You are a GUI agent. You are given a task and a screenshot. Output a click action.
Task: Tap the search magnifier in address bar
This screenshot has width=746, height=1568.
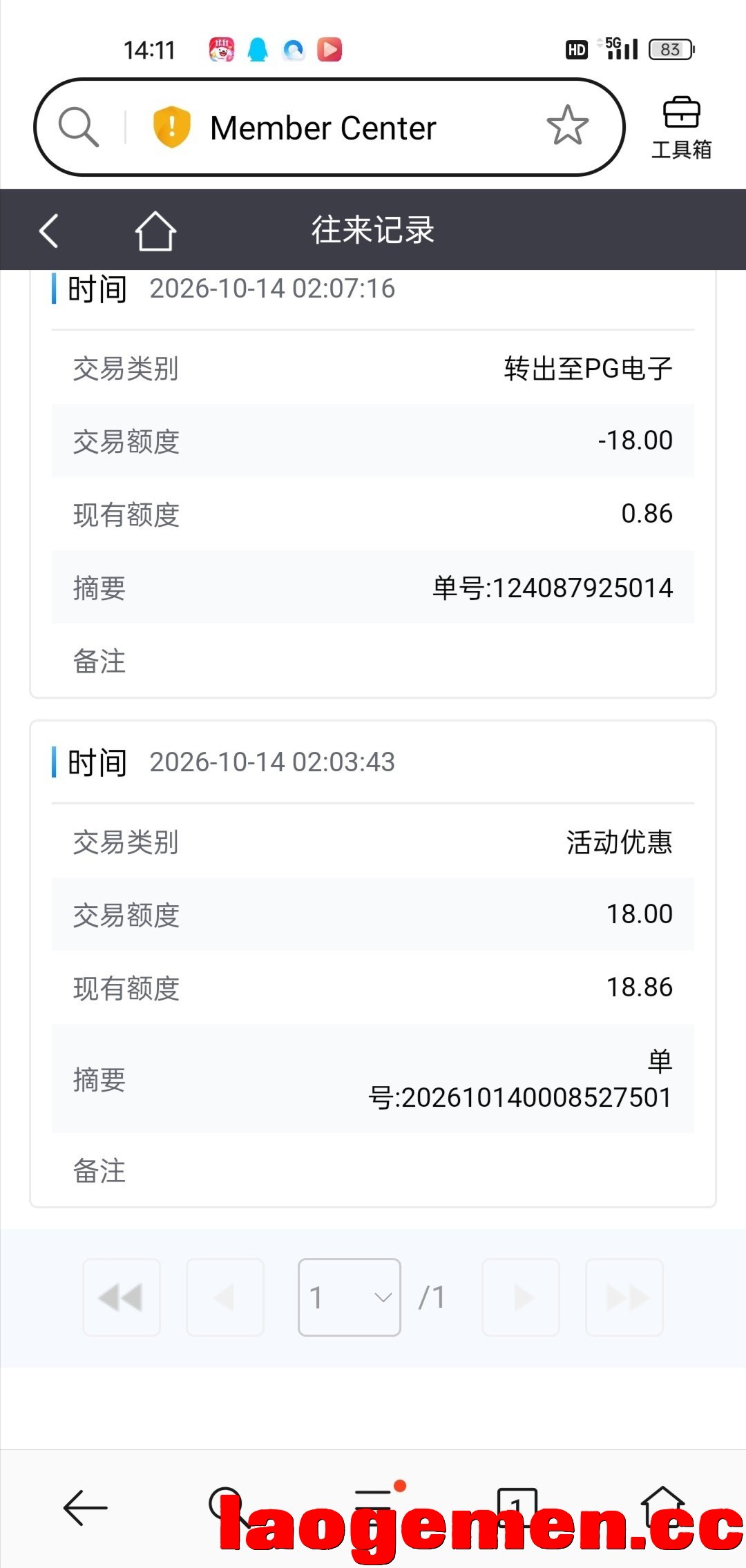tap(79, 127)
